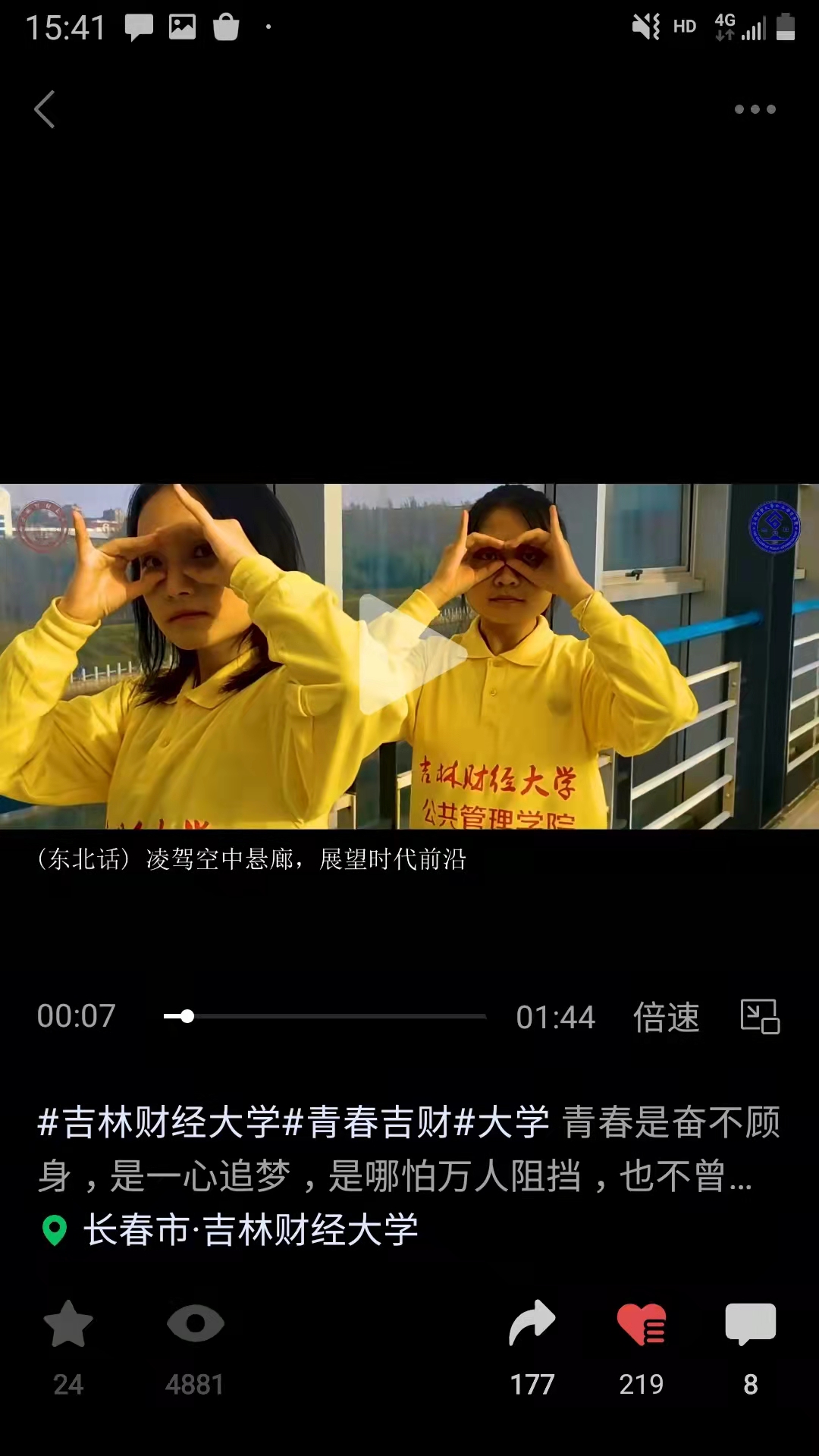
Task: Open location 长春市·吉林财经大学
Action: pos(250,1230)
